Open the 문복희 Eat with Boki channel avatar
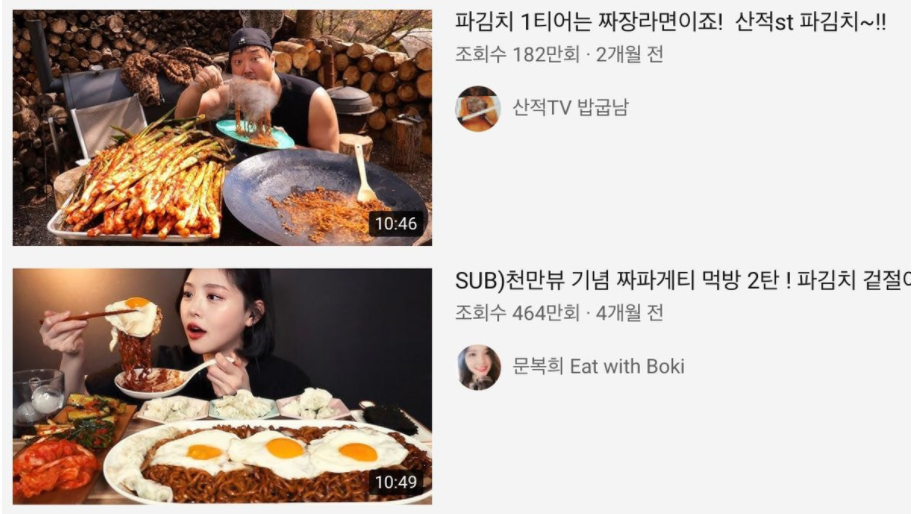This screenshot has width=913, height=514. (x=478, y=367)
